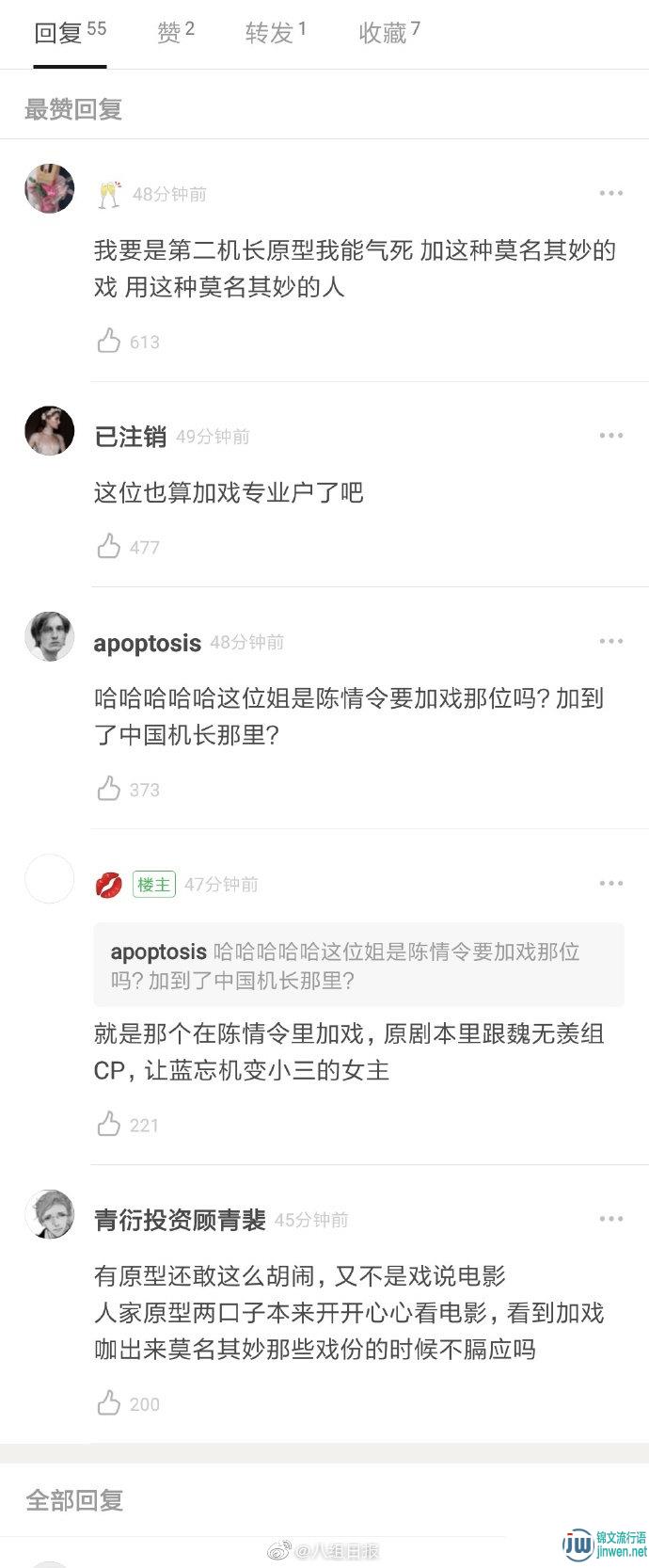
Task: Open the quoted apoptosis comment
Action: click(x=358, y=966)
